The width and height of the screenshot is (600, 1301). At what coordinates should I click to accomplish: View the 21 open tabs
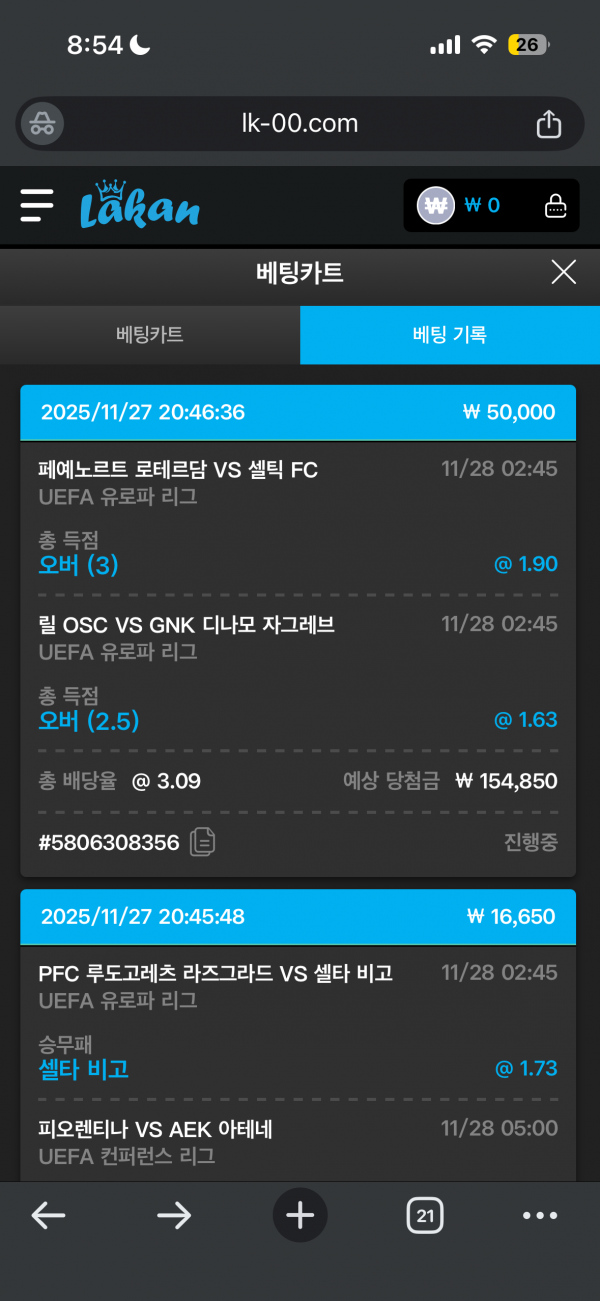[425, 1215]
